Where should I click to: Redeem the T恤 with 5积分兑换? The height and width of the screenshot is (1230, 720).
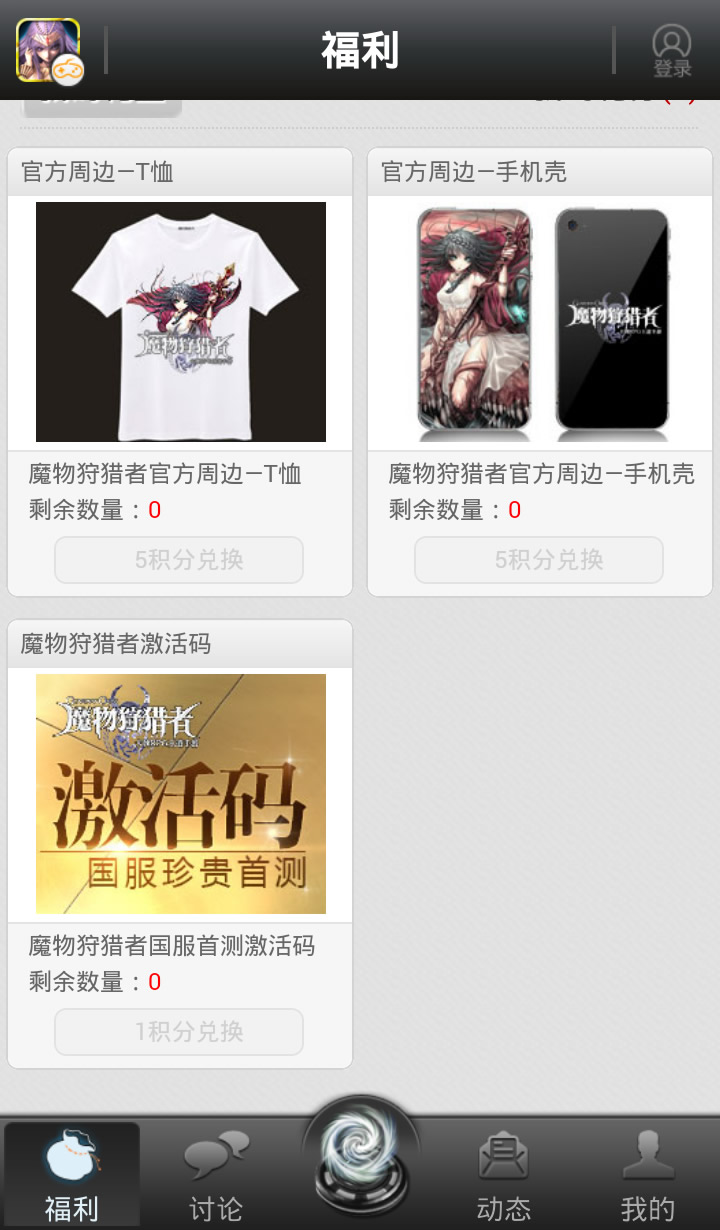tap(179, 560)
